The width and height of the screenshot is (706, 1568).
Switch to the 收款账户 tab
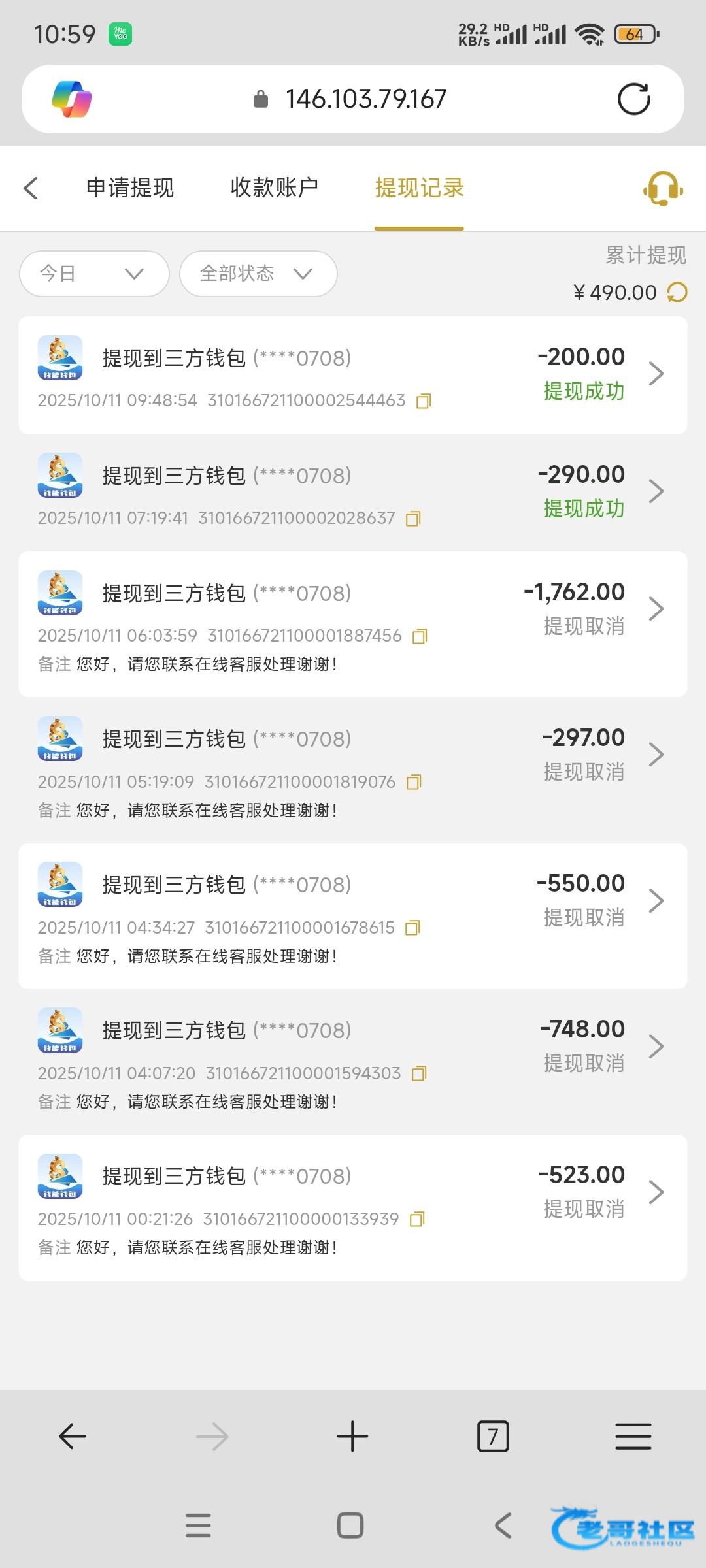275,188
